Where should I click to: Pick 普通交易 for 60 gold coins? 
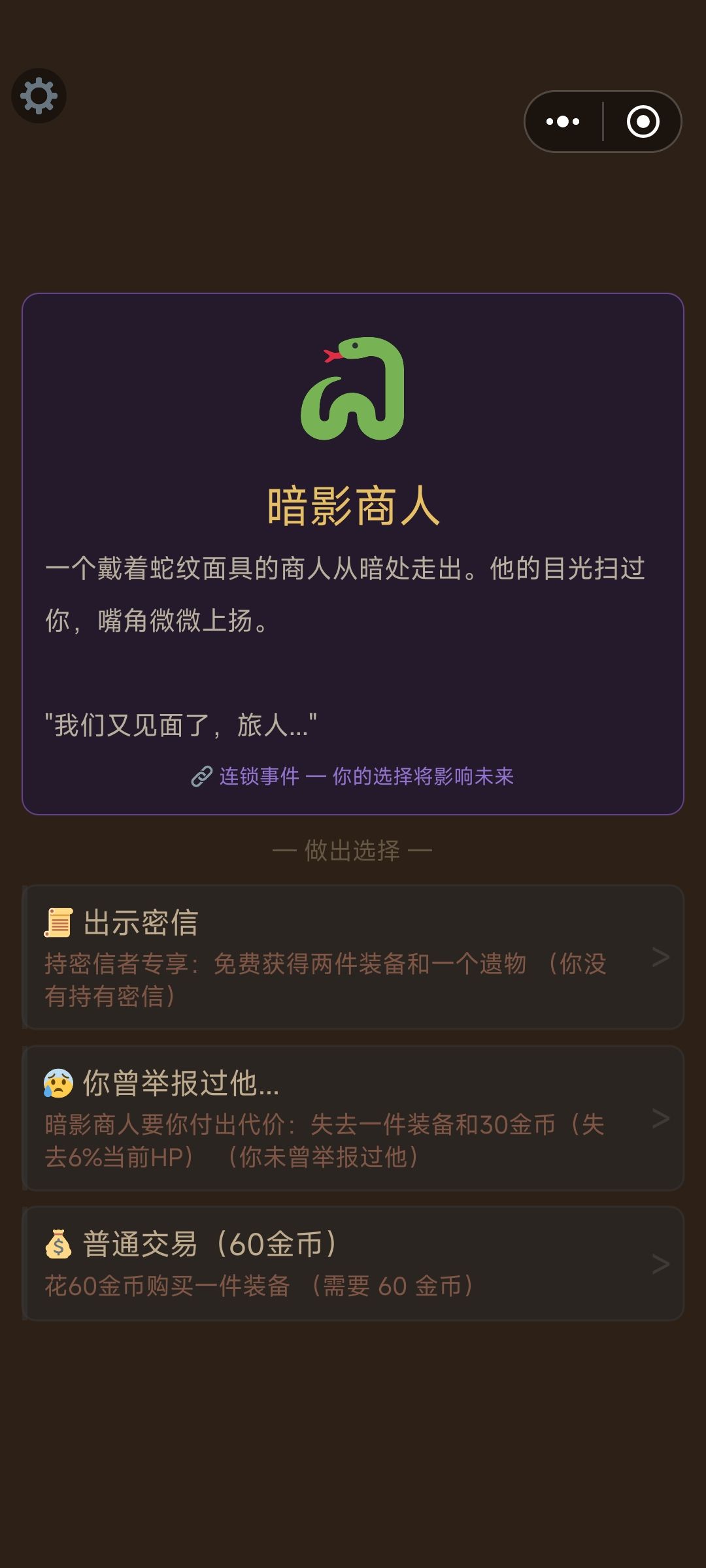tap(353, 1264)
